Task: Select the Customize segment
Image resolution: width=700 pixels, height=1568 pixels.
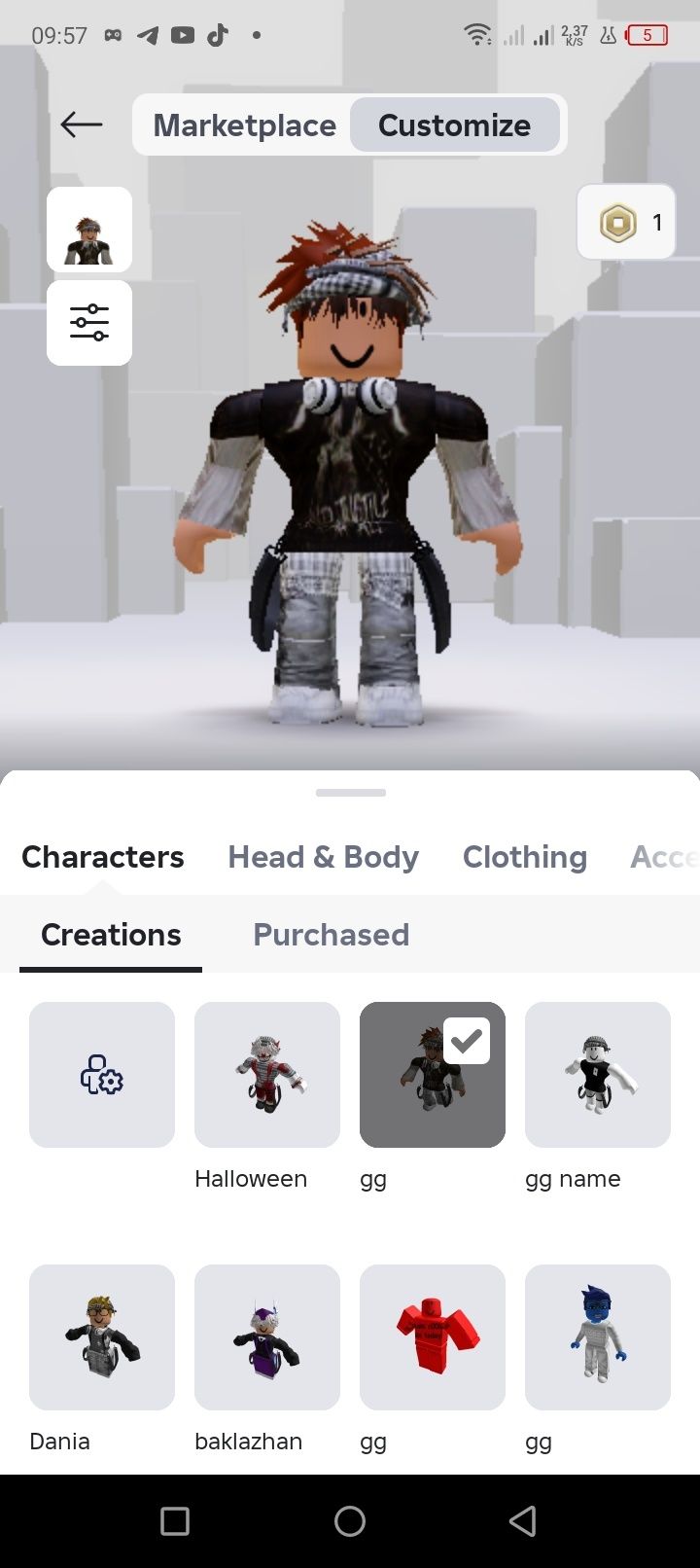Action: click(454, 125)
